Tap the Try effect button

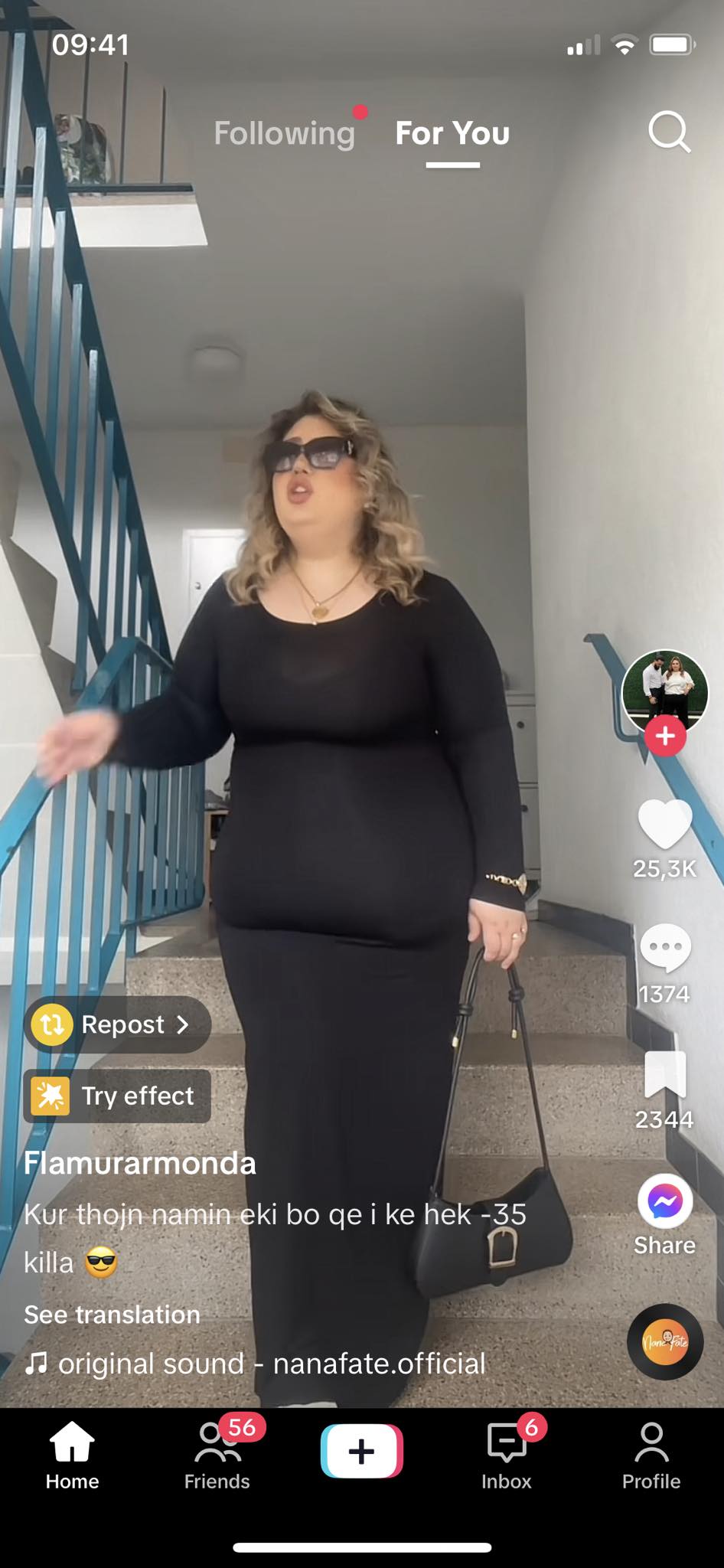(117, 1096)
